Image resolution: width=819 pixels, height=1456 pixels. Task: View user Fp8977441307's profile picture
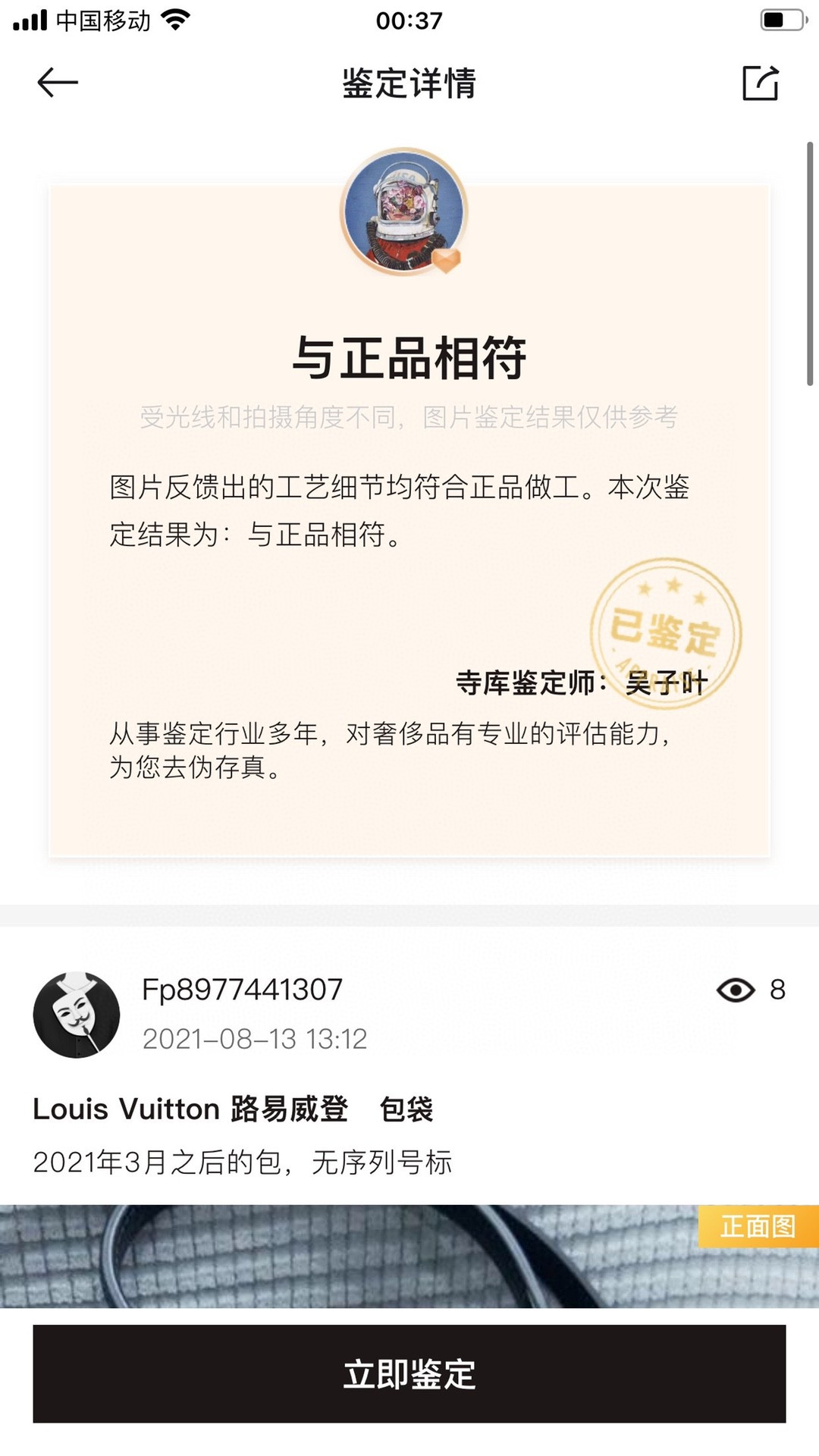(x=77, y=1015)
